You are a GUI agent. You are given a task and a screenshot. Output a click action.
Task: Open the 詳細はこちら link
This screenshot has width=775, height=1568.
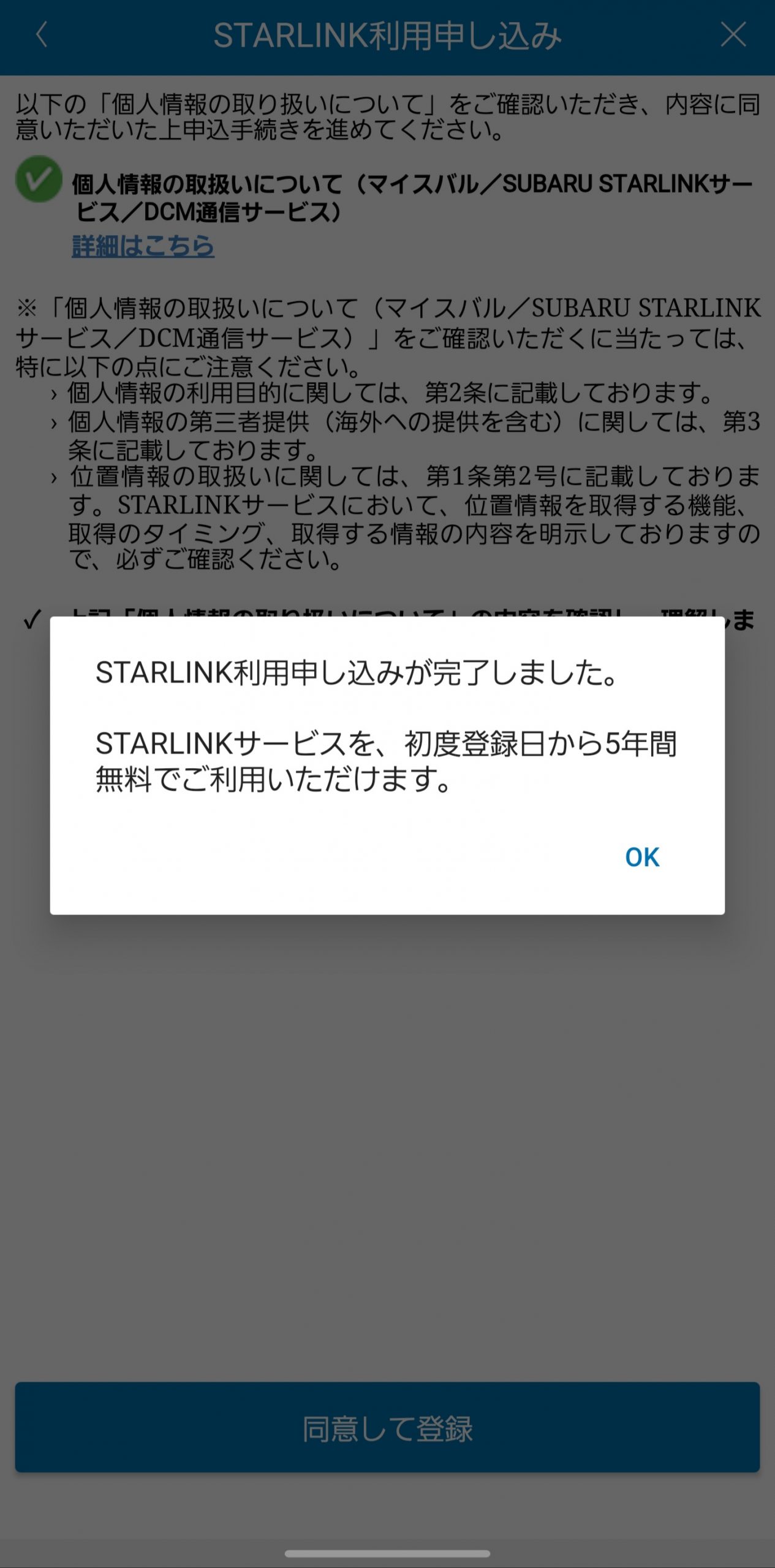(x=143, y=246)
